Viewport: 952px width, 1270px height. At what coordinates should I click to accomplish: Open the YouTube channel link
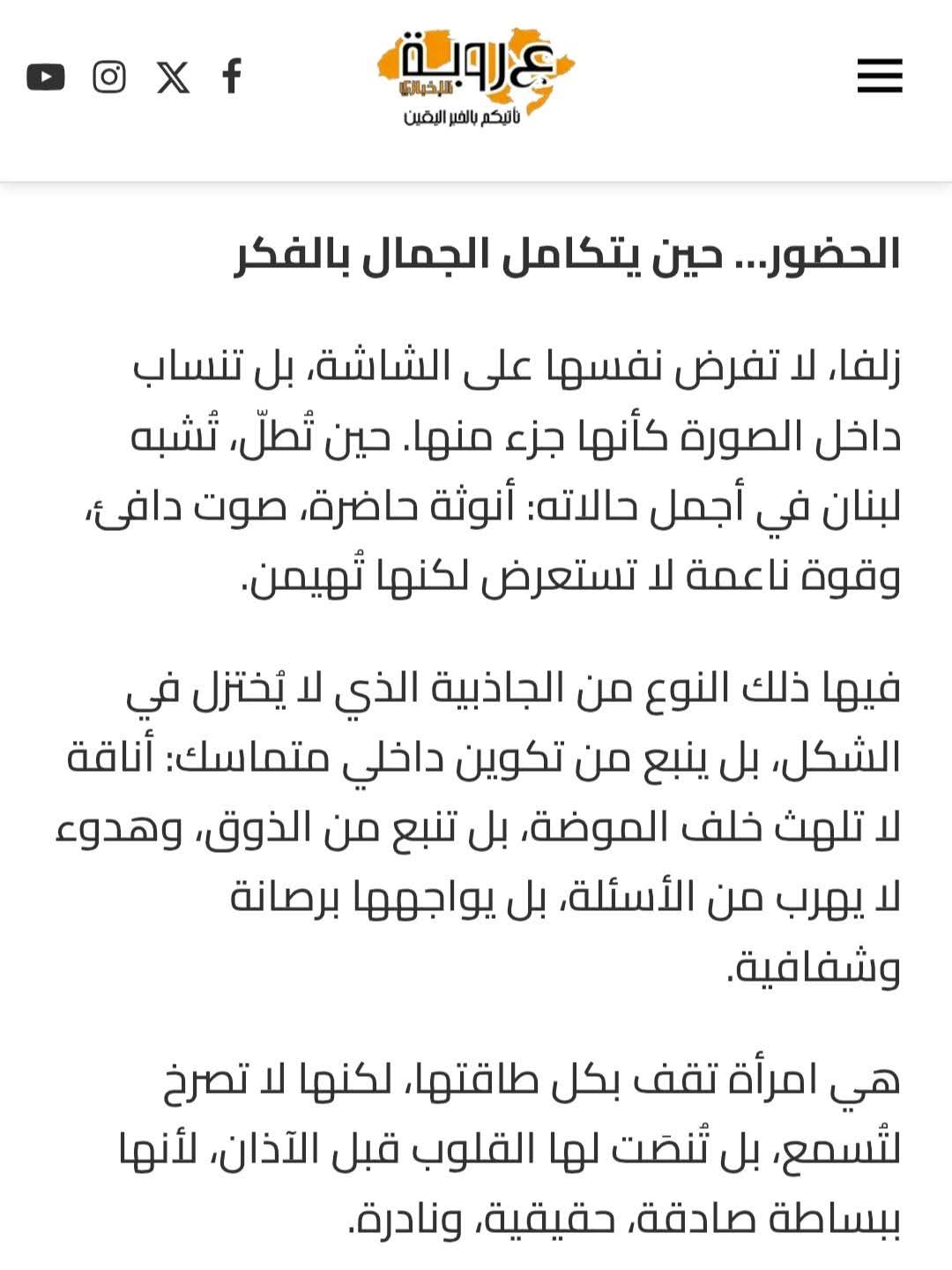point(46,77)
